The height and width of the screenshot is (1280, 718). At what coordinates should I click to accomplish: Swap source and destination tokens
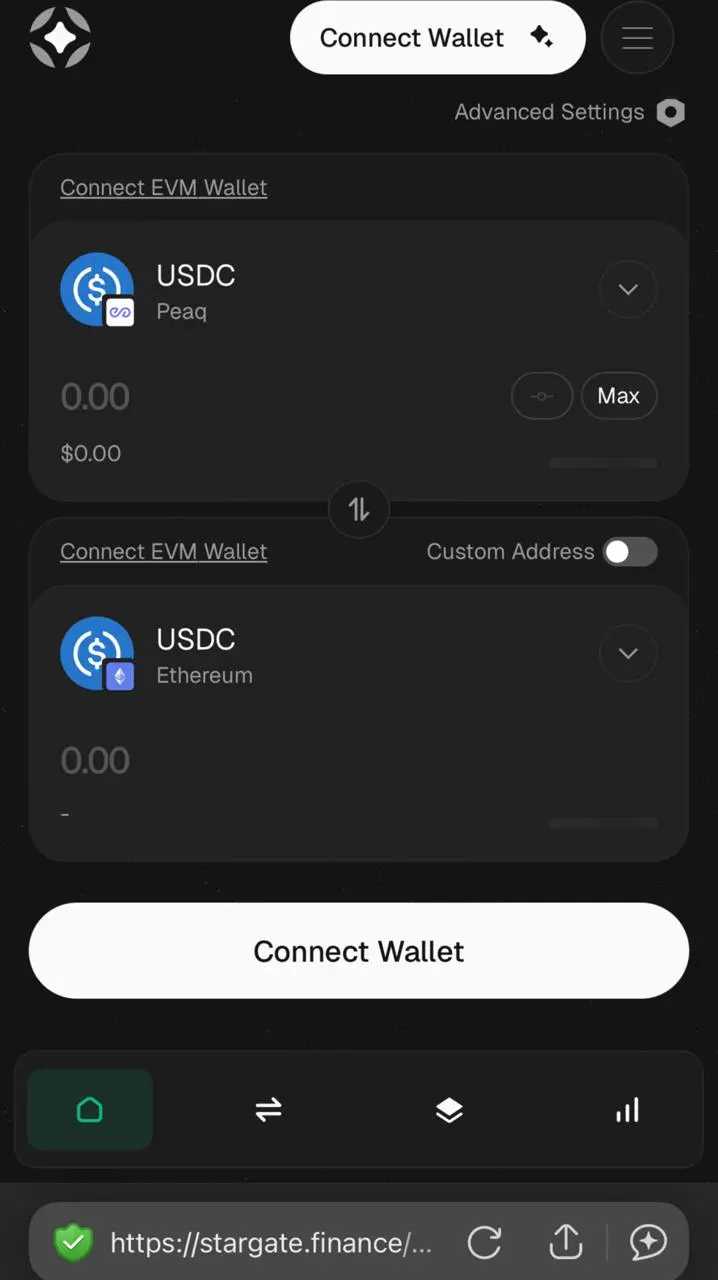point(359,509)
